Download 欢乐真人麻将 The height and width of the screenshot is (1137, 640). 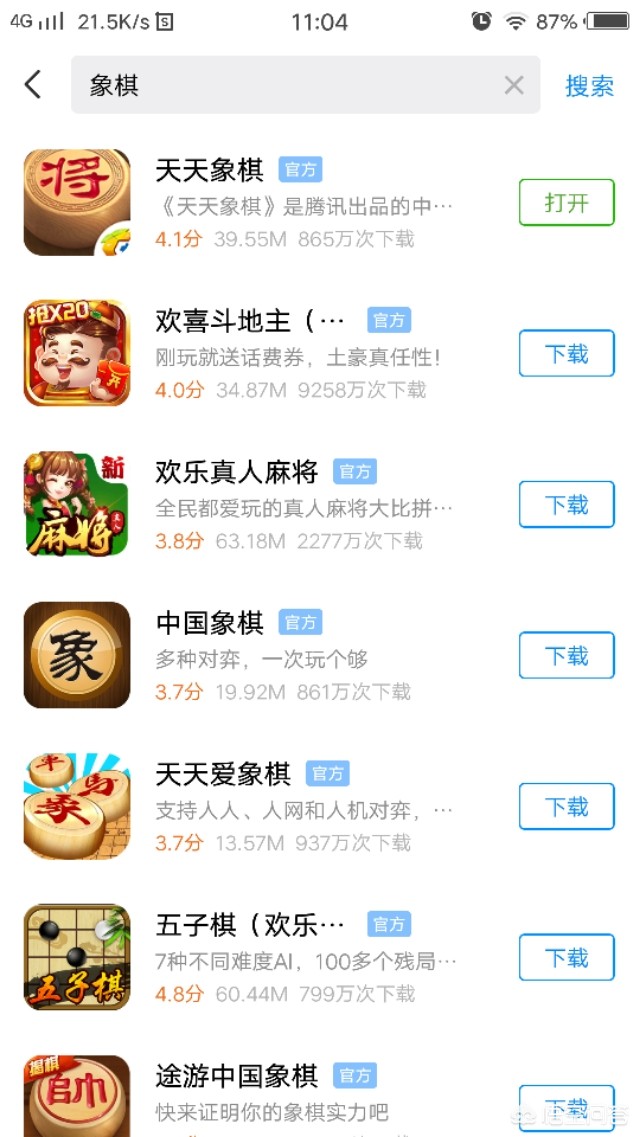566,505
